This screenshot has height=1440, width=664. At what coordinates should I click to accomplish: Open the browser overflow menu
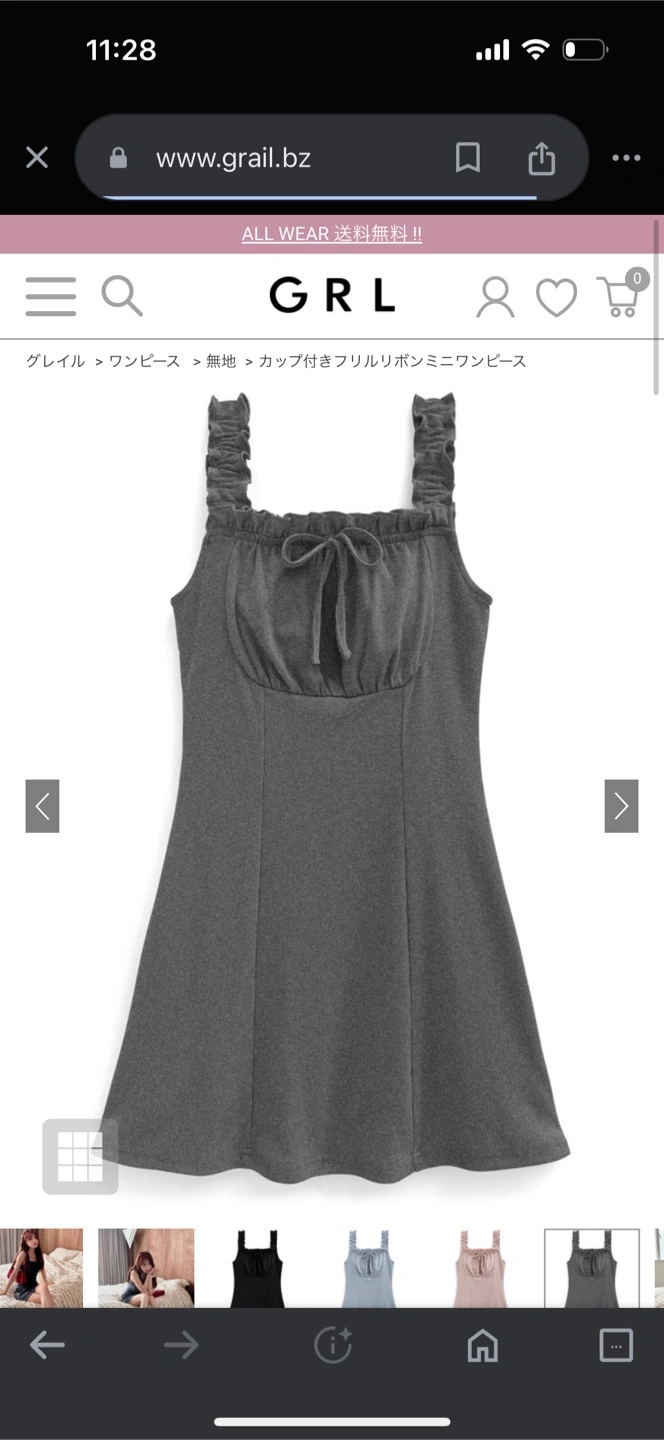coord(626,158)
